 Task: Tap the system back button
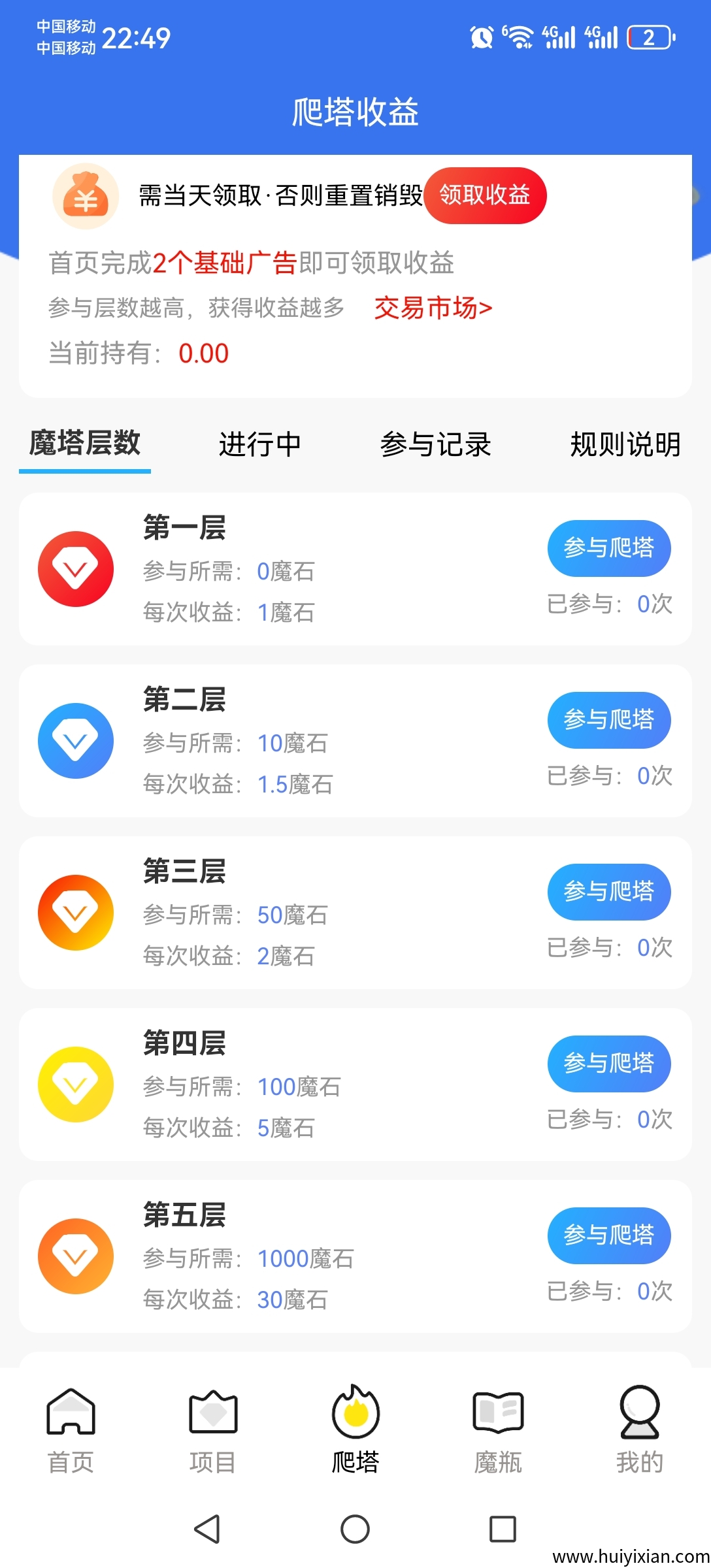(x=207, y=1529)
